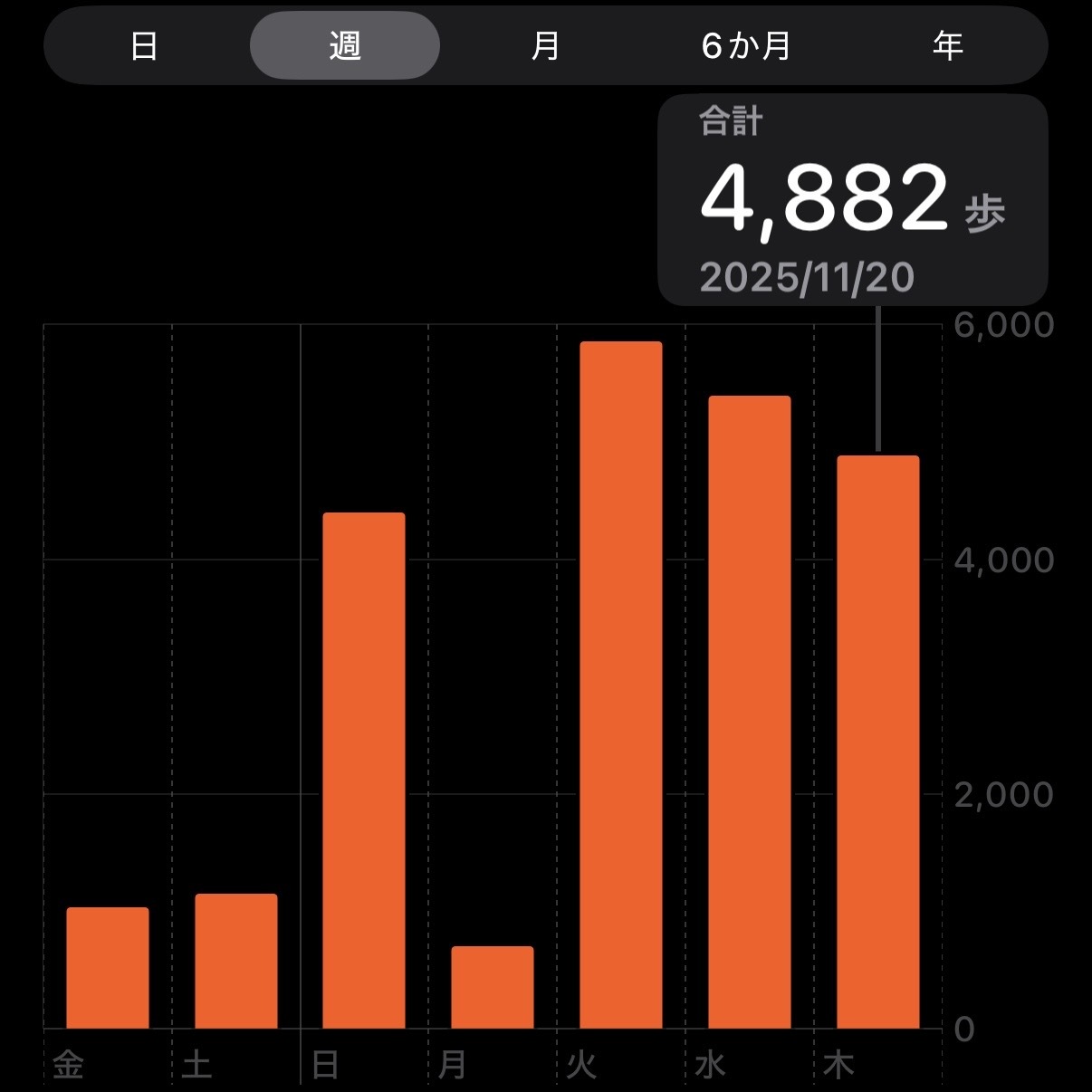Switch to the 日 (day) view
Image resolution: width=1092 pixels, height=1092 pixels.
[x=145, y=45]
